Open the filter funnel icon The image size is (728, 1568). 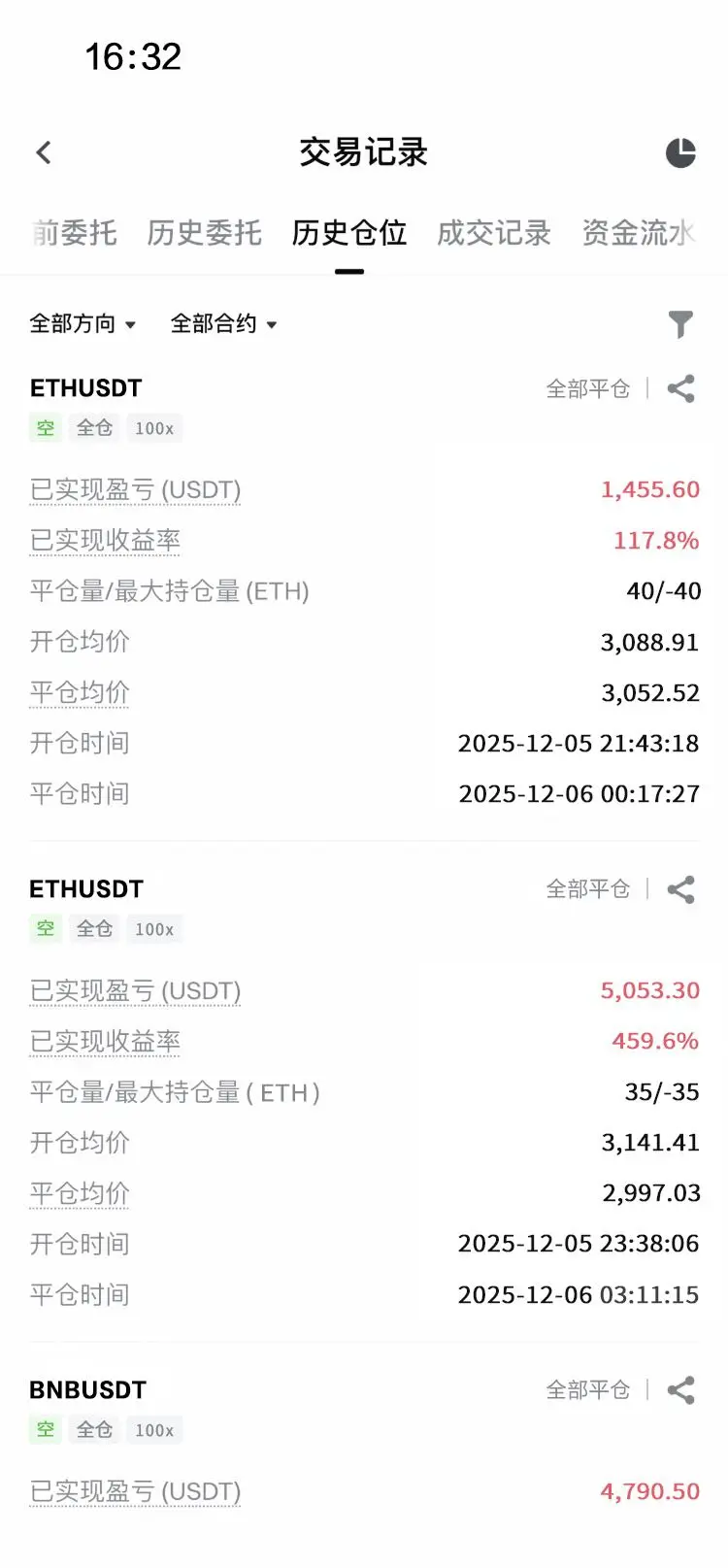tap(681, 324)
